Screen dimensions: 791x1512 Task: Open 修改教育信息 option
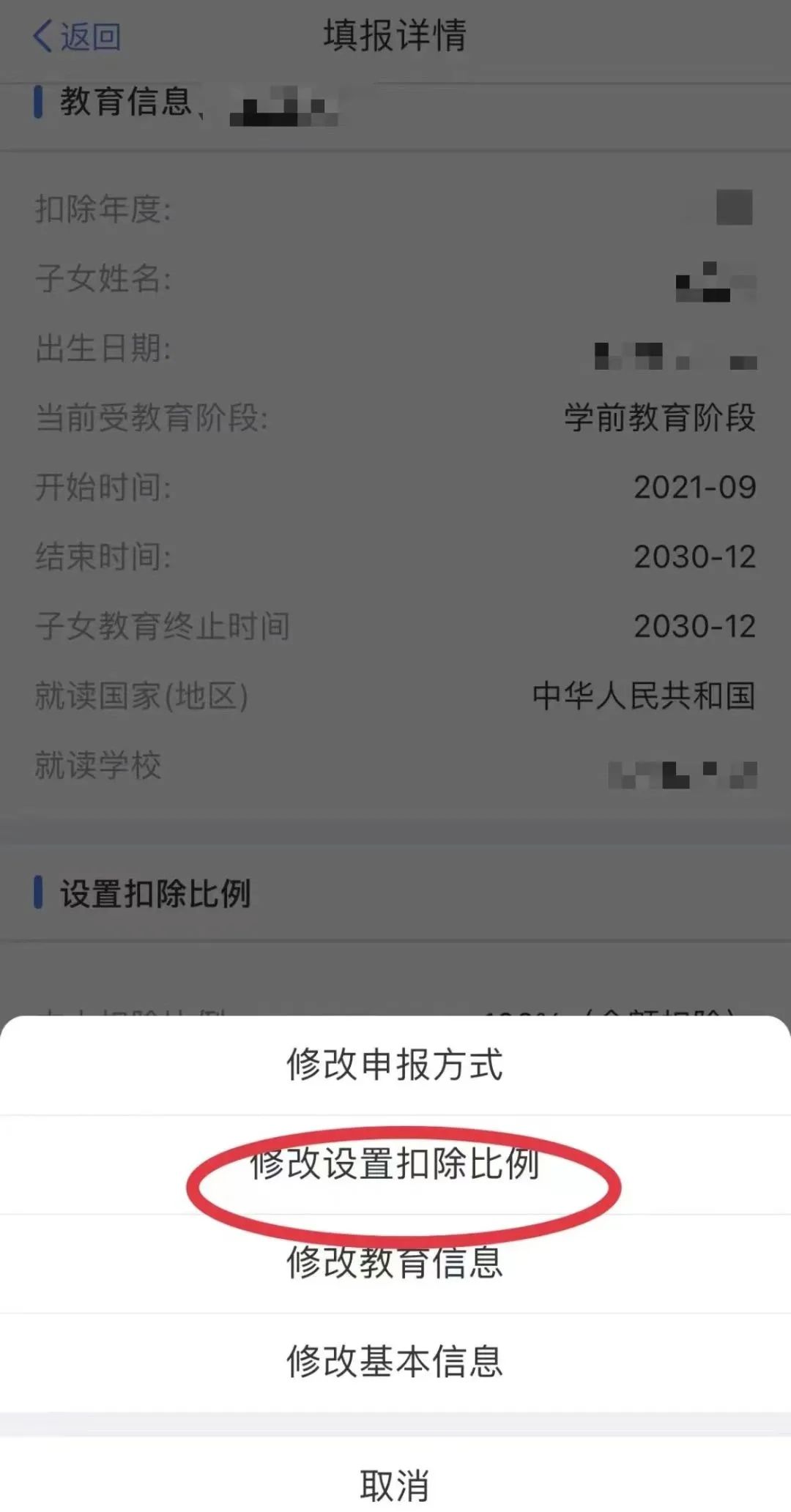tap(395, 1263)
